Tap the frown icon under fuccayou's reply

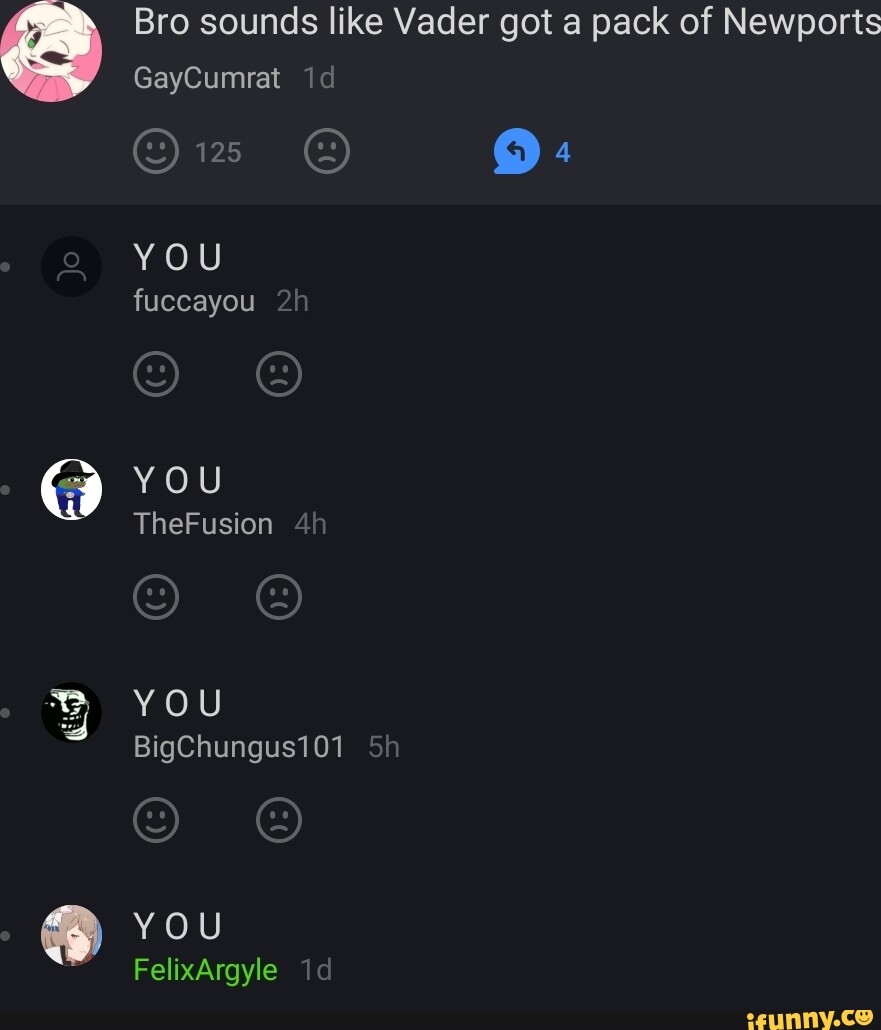(x=279, y=376)
